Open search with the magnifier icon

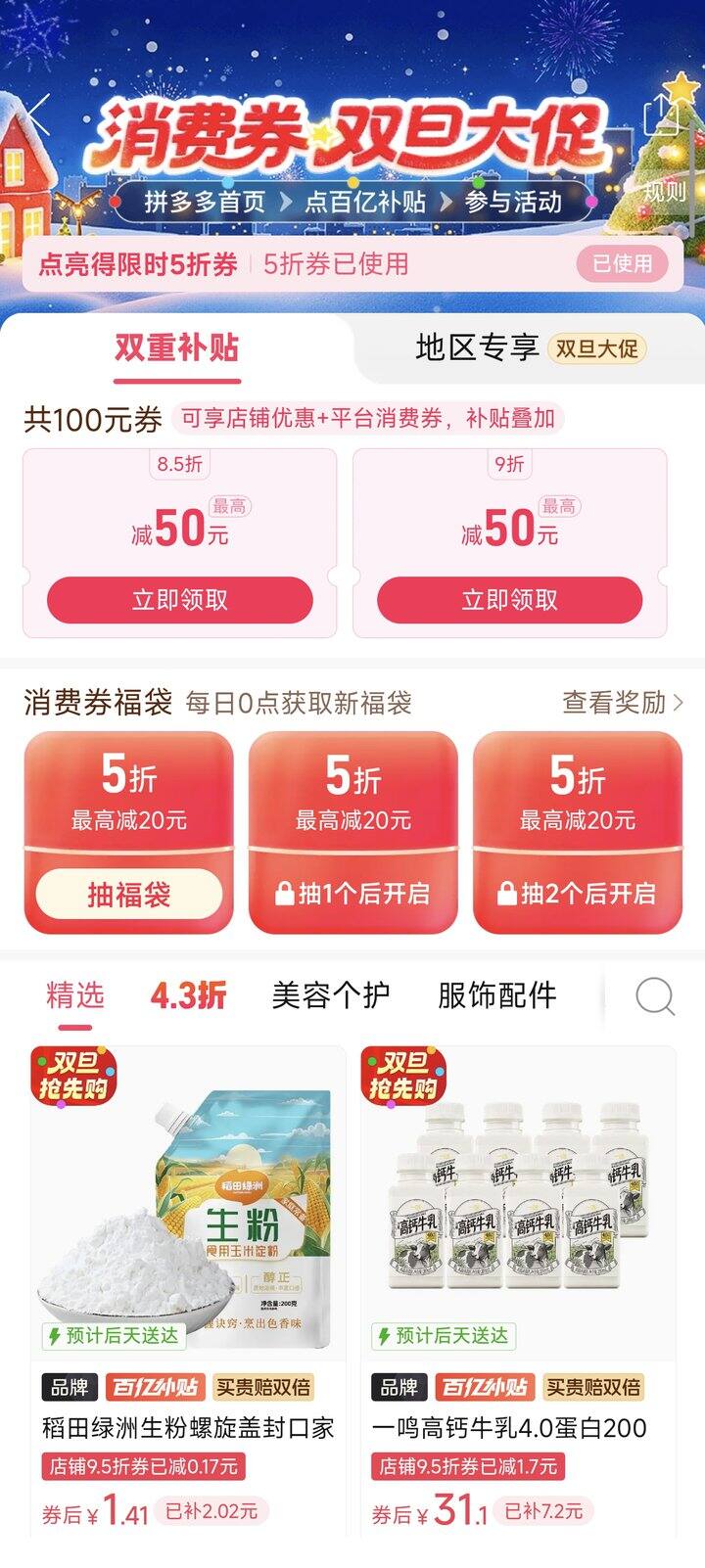point(654,997)
